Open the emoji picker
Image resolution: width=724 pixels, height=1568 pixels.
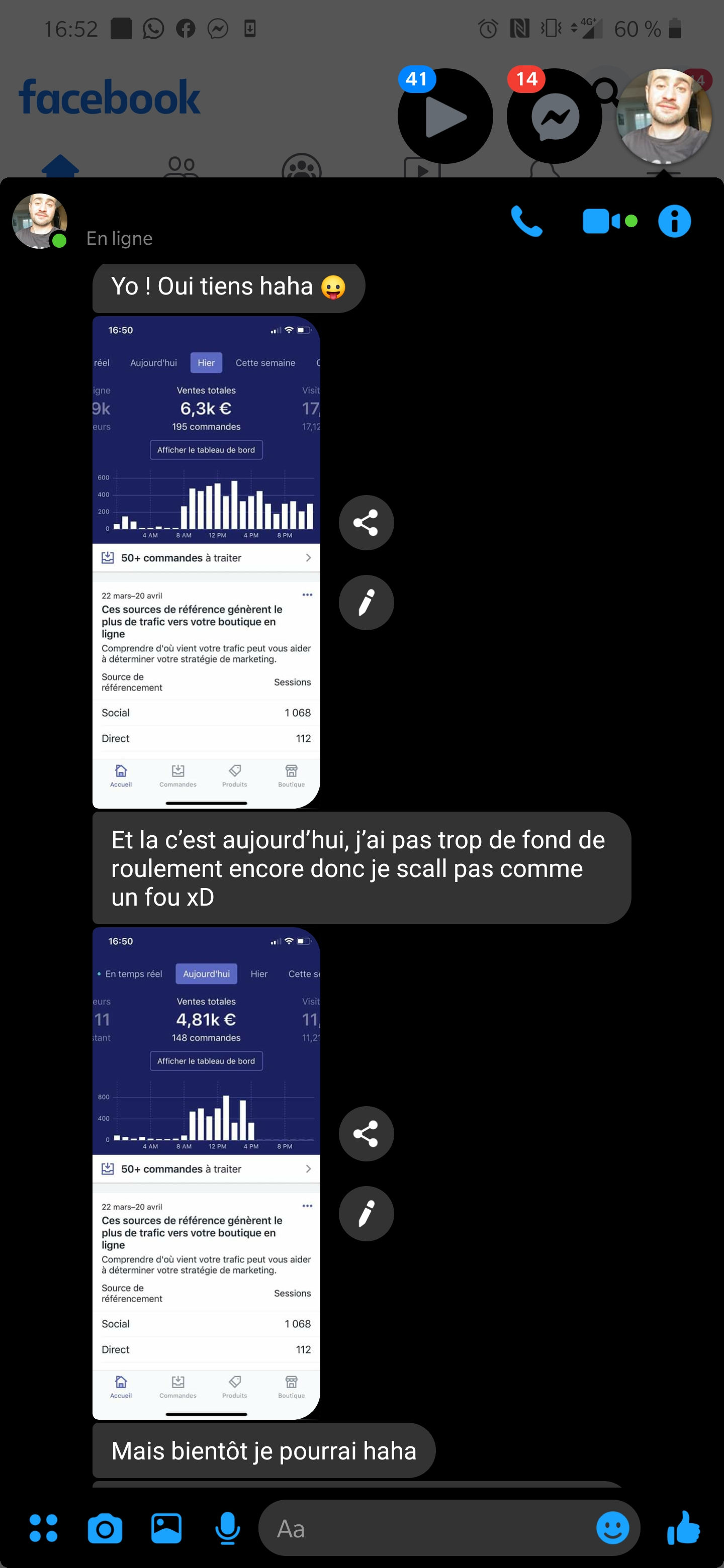(x=612, y=1528)
